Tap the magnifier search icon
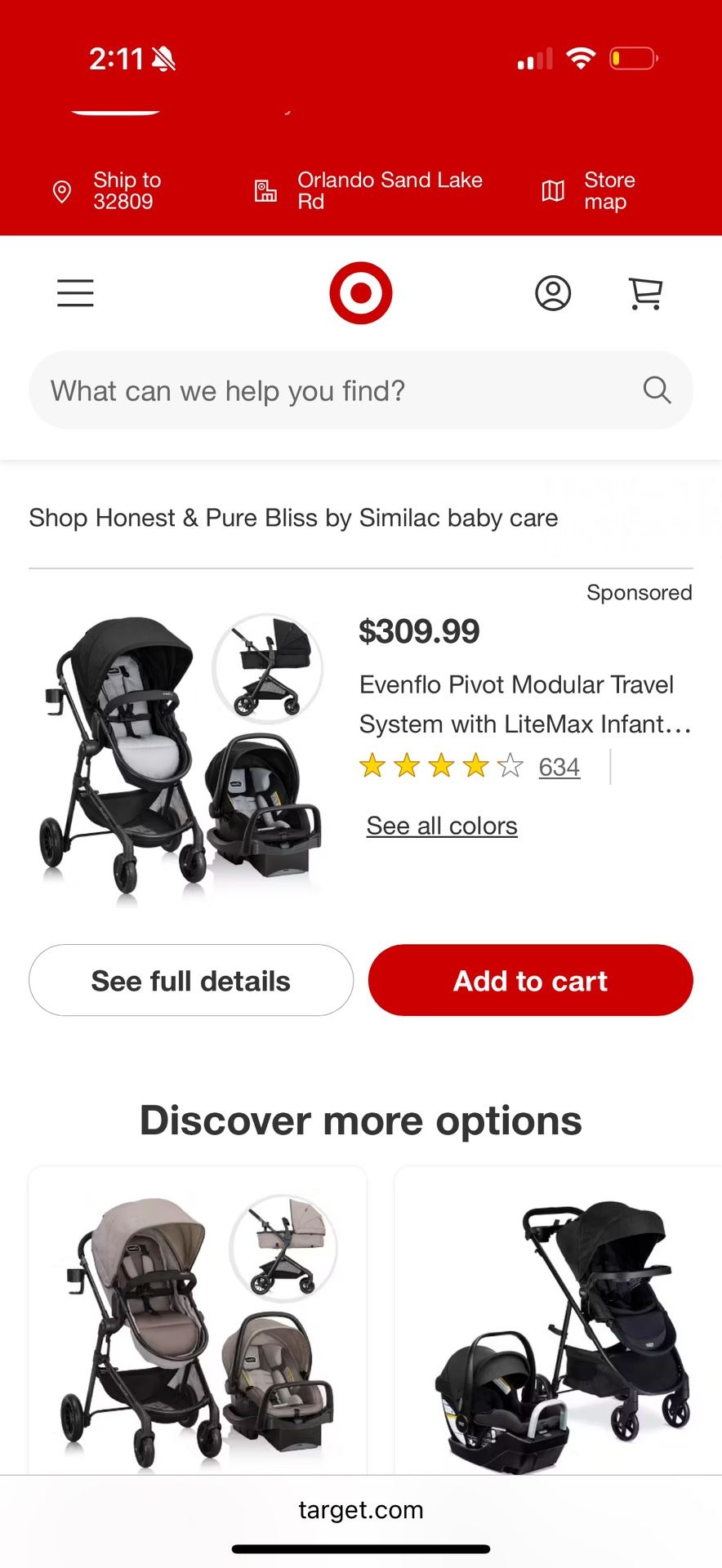Viewport: 722px width, 1568px height. pos(657,390)
